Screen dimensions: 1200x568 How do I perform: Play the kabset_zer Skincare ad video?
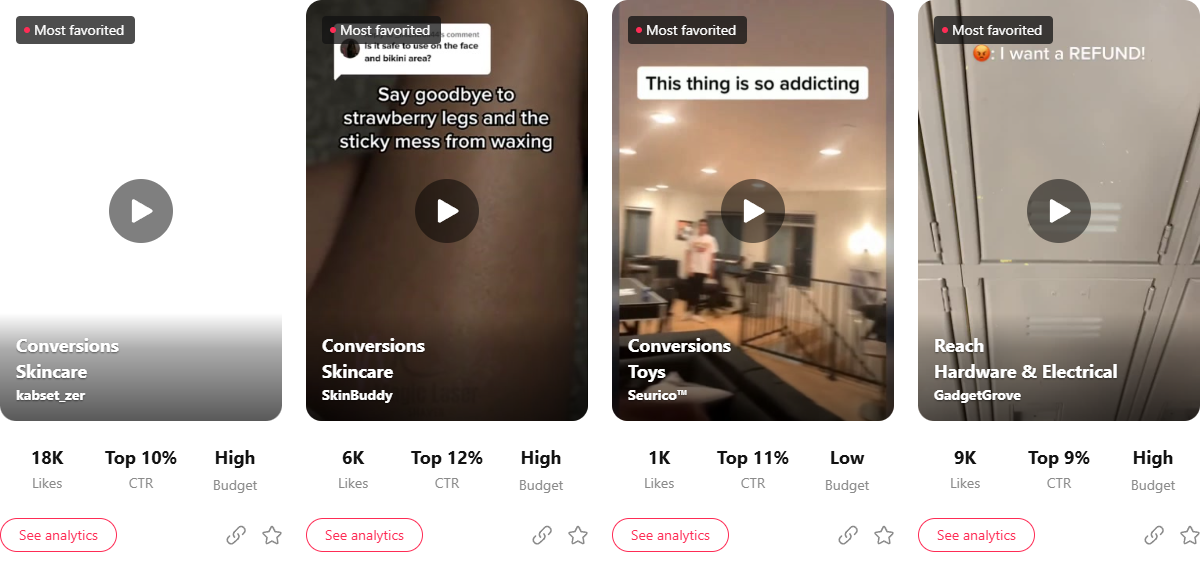(x=141, y=211)
